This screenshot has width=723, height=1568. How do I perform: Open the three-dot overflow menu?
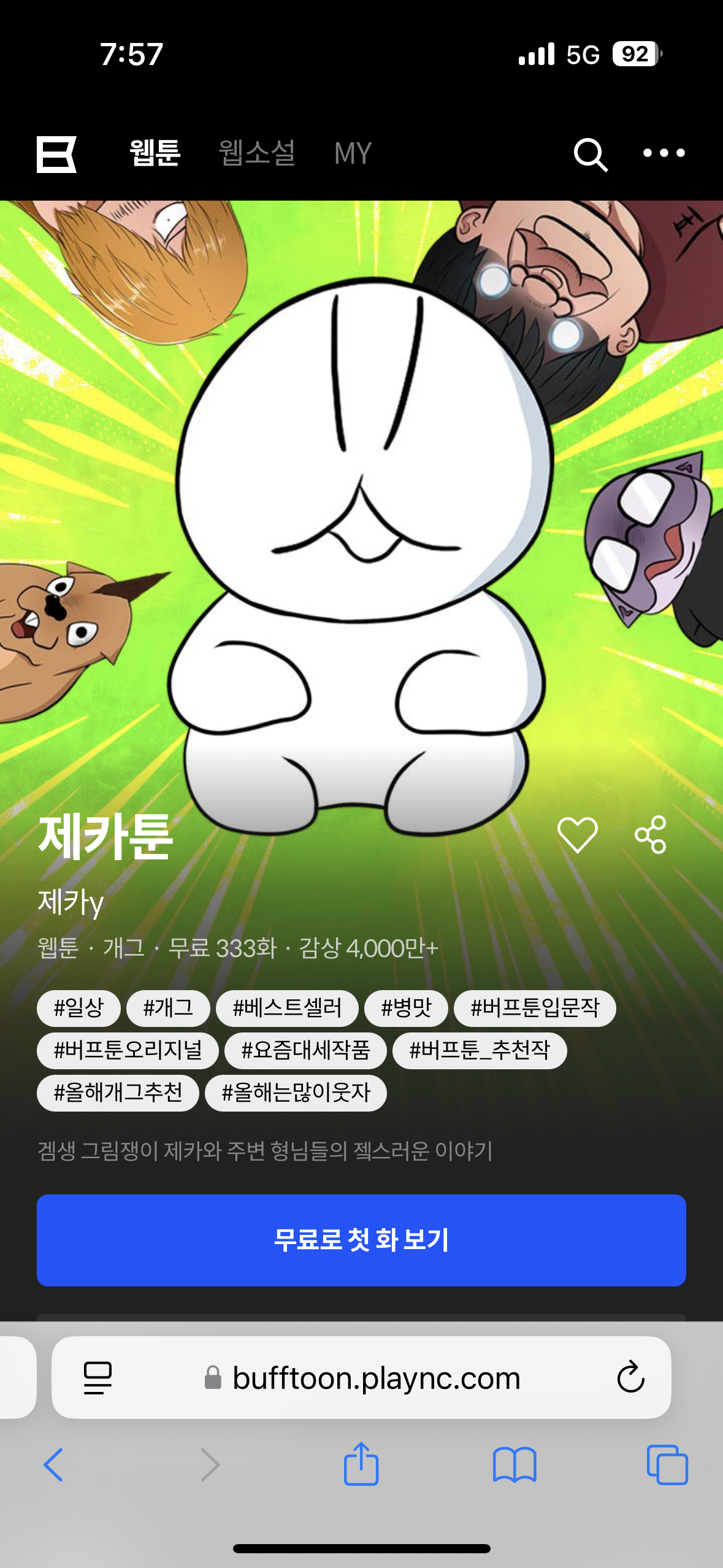[664, 153]
